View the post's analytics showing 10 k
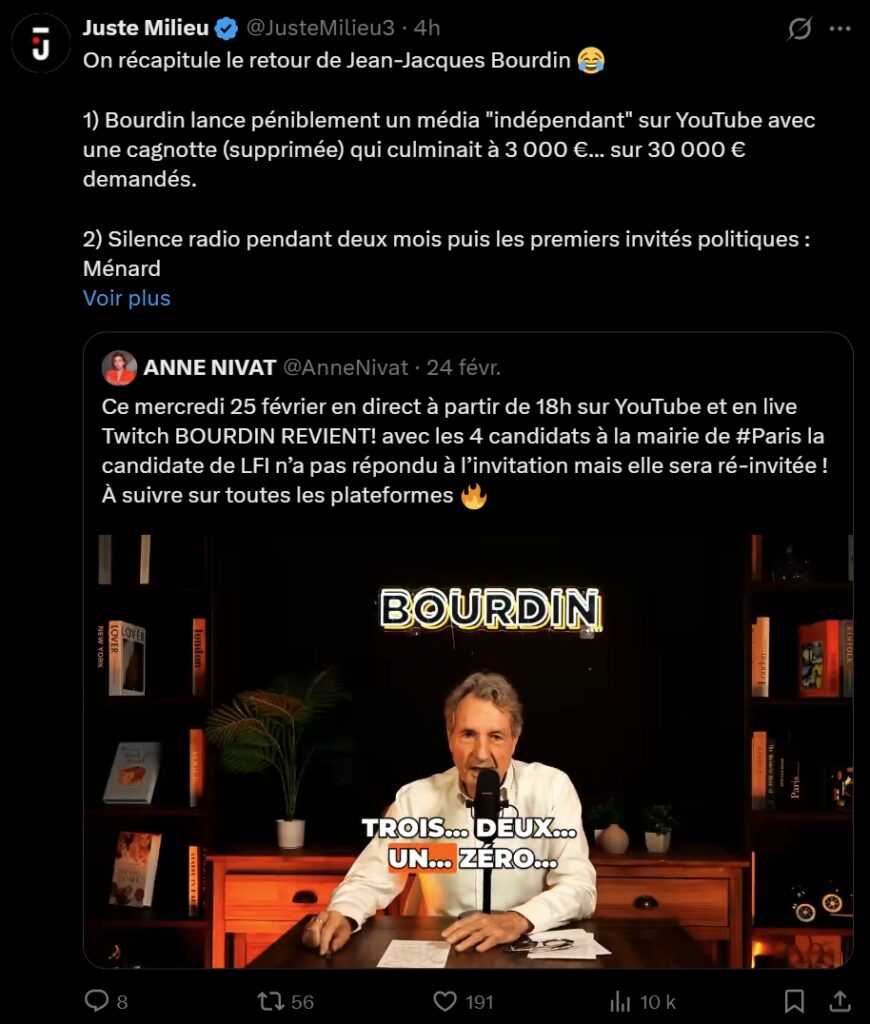 click(620, 1001)
